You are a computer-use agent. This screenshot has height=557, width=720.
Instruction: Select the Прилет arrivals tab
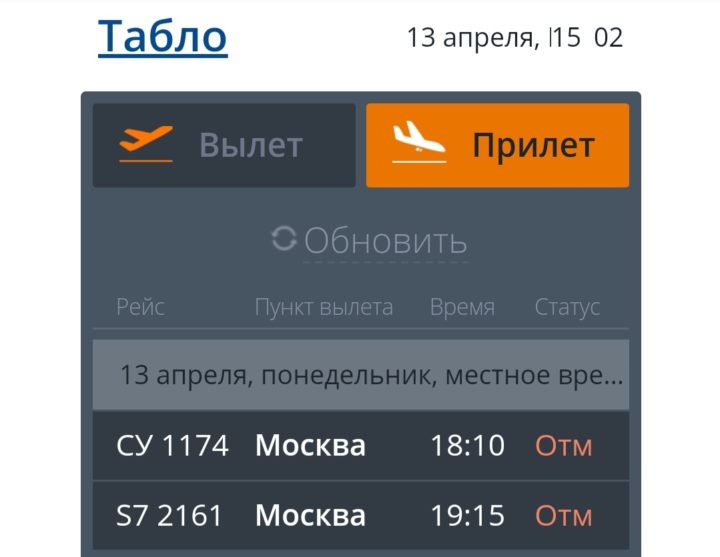pyautogui.click(x=497, y=146)
